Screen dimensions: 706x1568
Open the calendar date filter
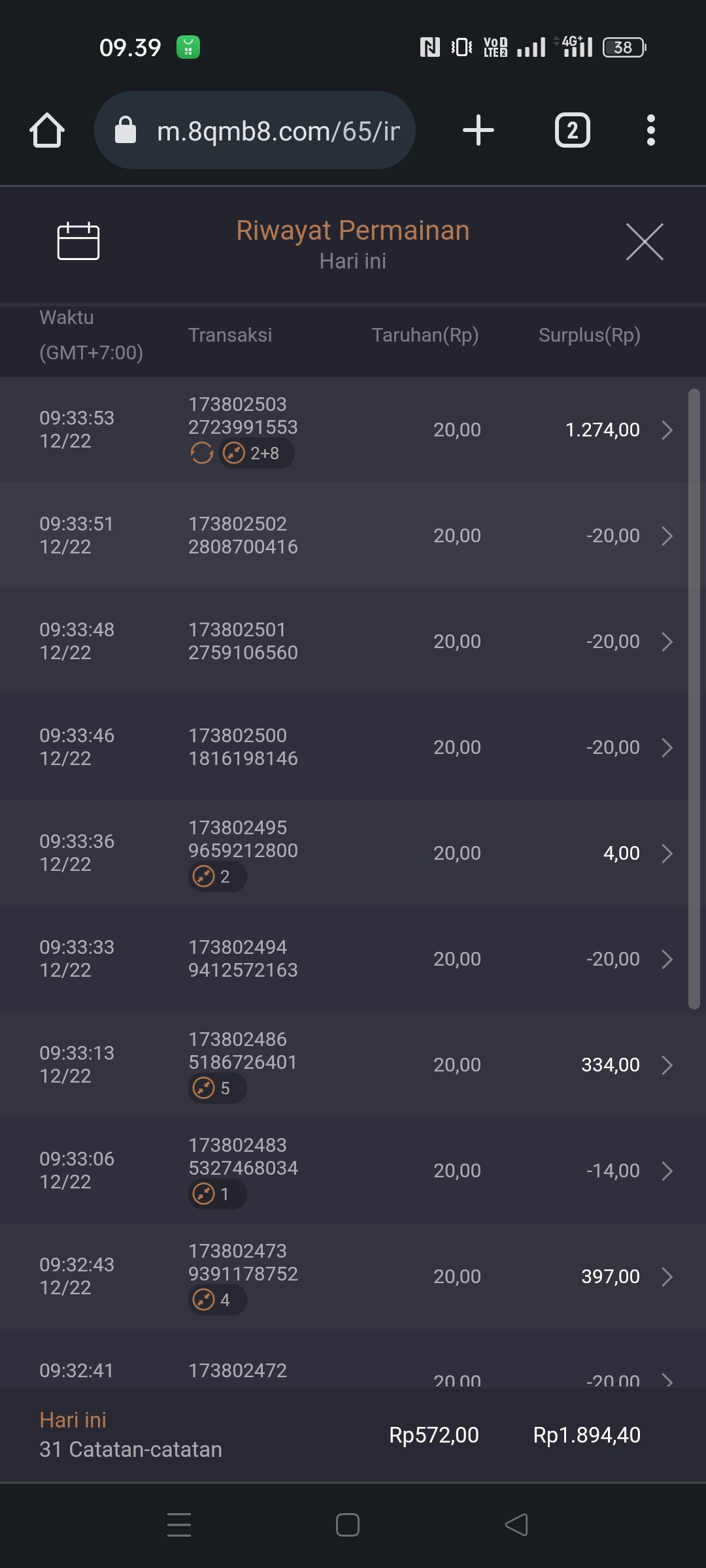point(78,241)
